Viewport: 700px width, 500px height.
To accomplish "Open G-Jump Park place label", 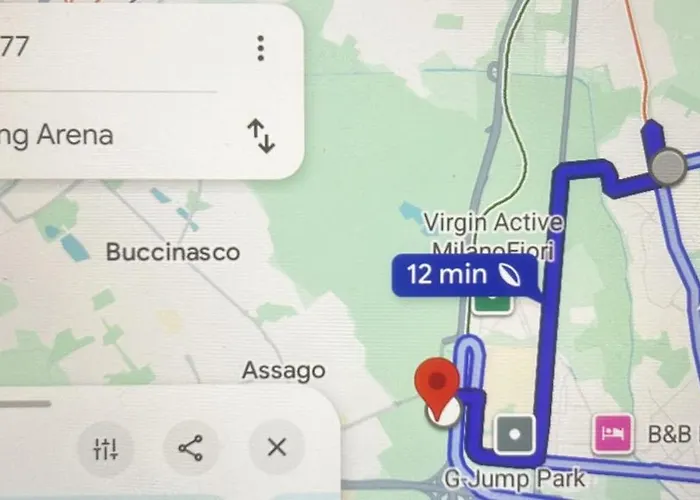I will (515, 479).
